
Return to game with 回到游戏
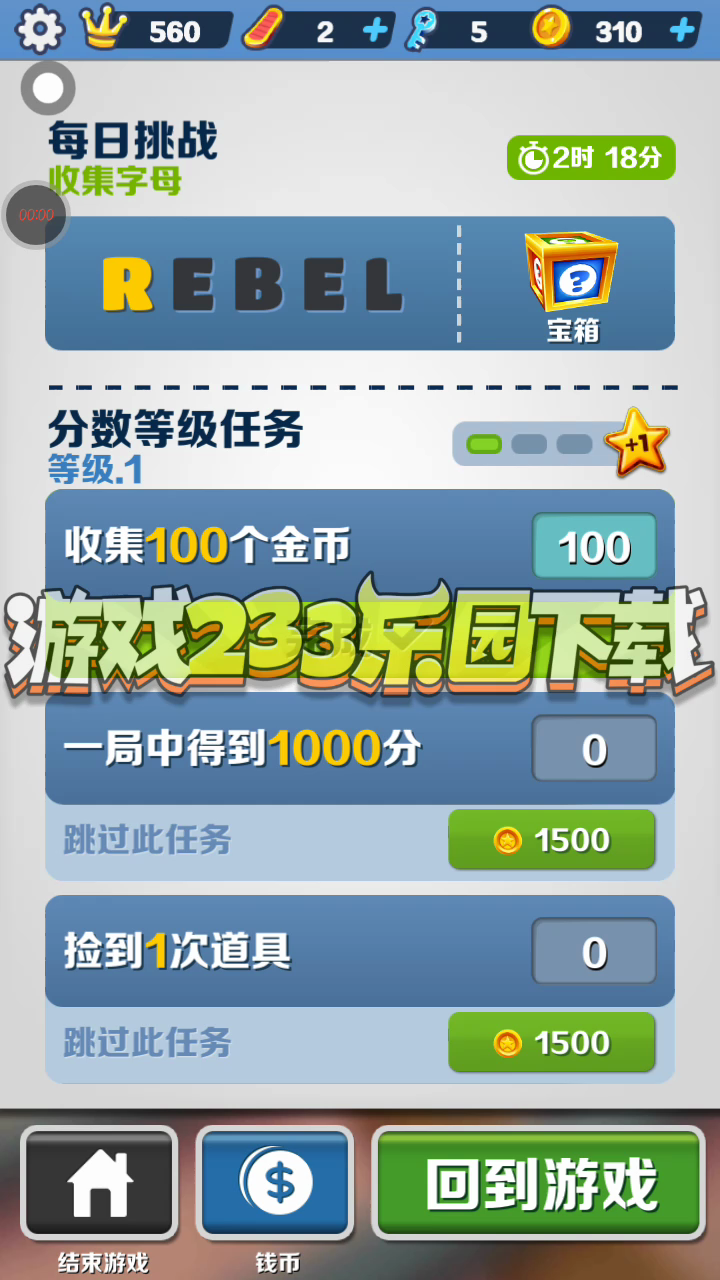[x=540, y=1184]
